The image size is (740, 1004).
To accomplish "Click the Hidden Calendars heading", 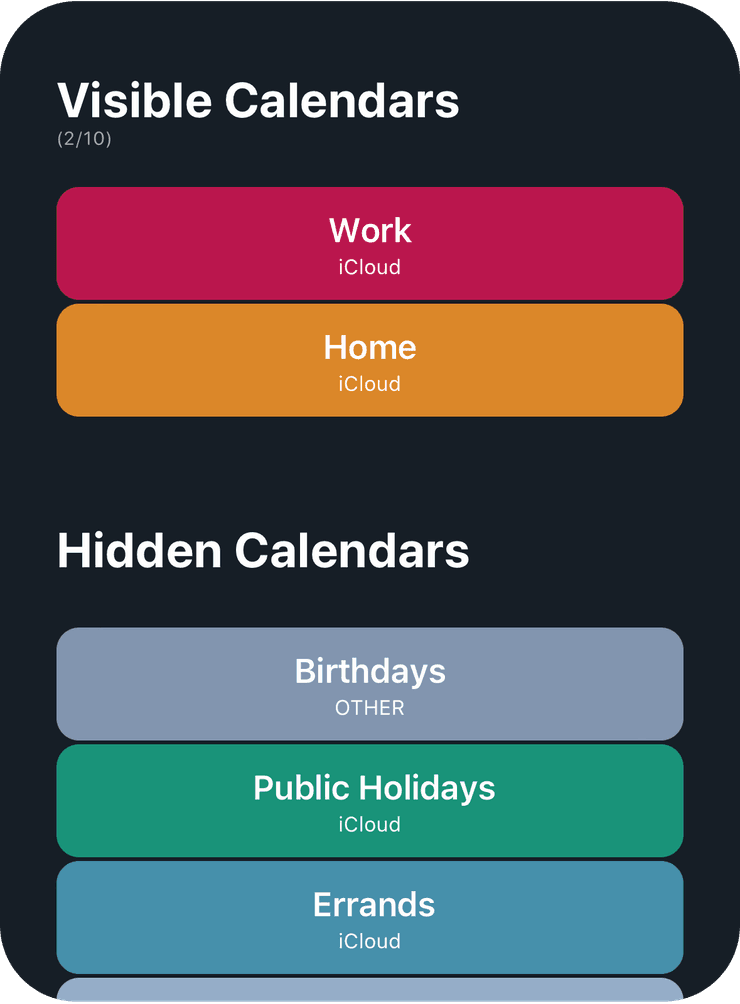I will (265, 551).
